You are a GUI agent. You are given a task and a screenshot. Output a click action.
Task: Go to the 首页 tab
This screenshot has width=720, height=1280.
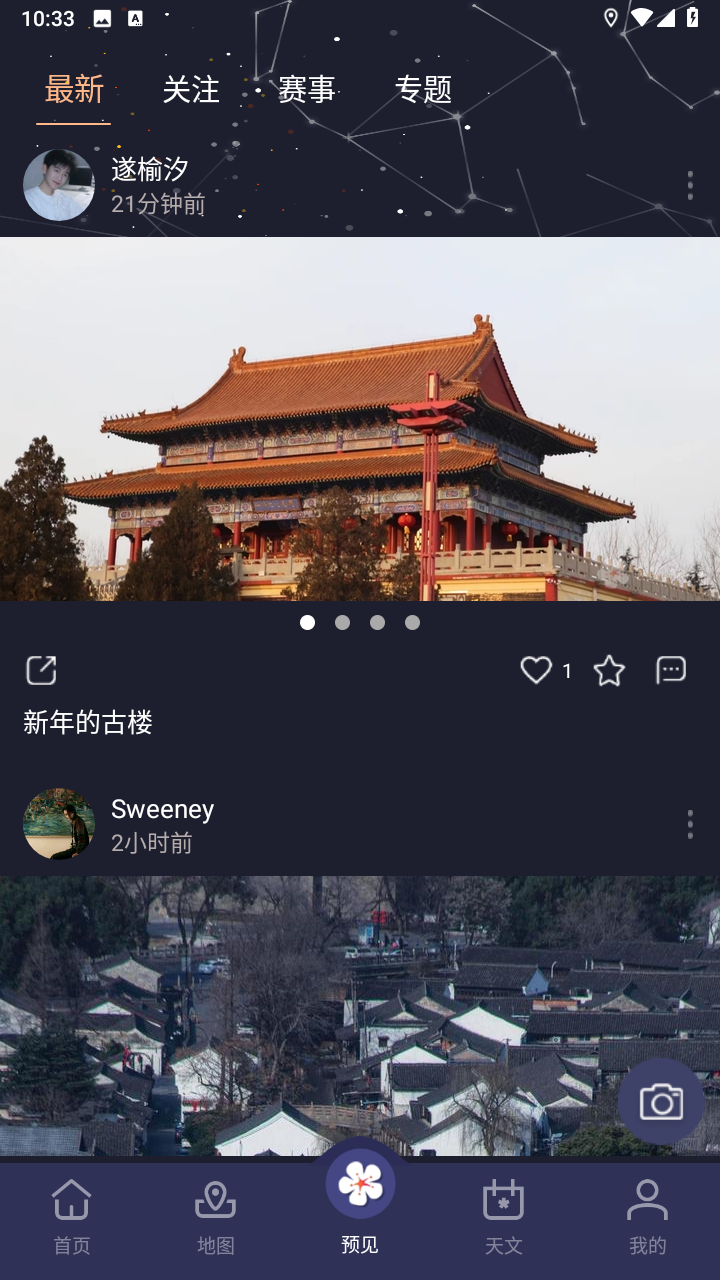[72, 1216]
